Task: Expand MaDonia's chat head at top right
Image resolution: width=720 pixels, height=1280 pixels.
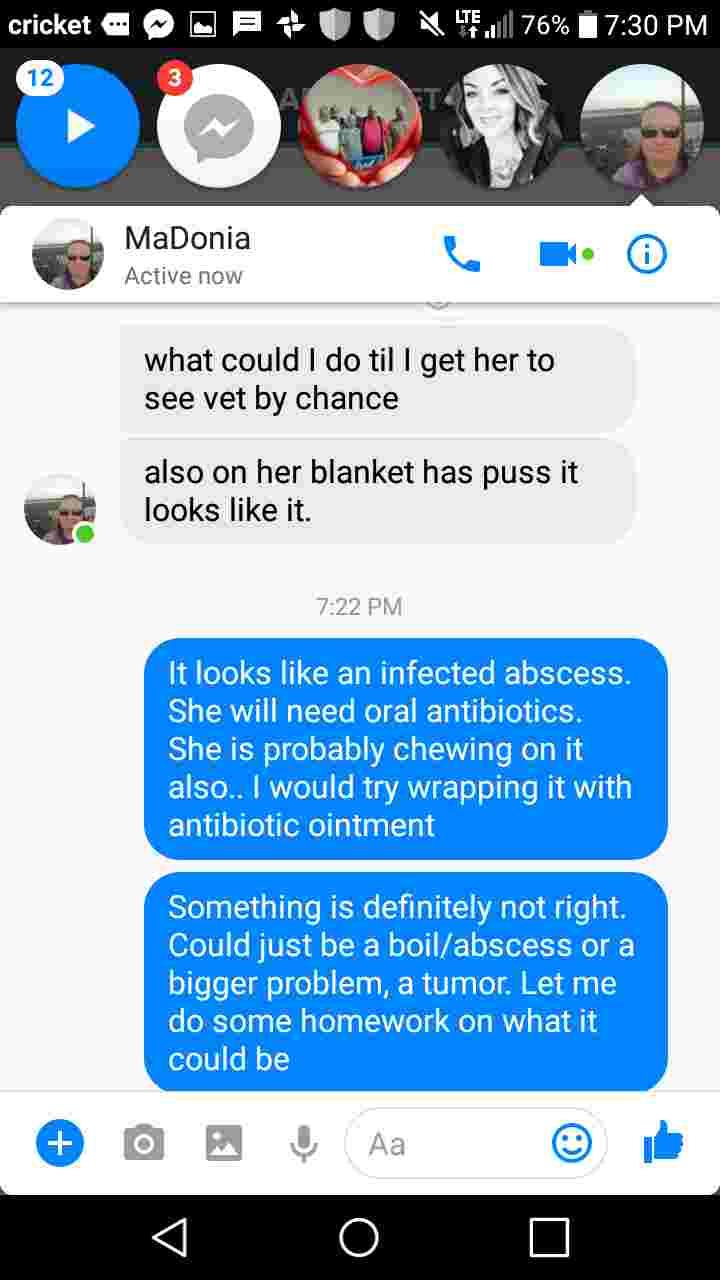Action: (x=641, y=126)
